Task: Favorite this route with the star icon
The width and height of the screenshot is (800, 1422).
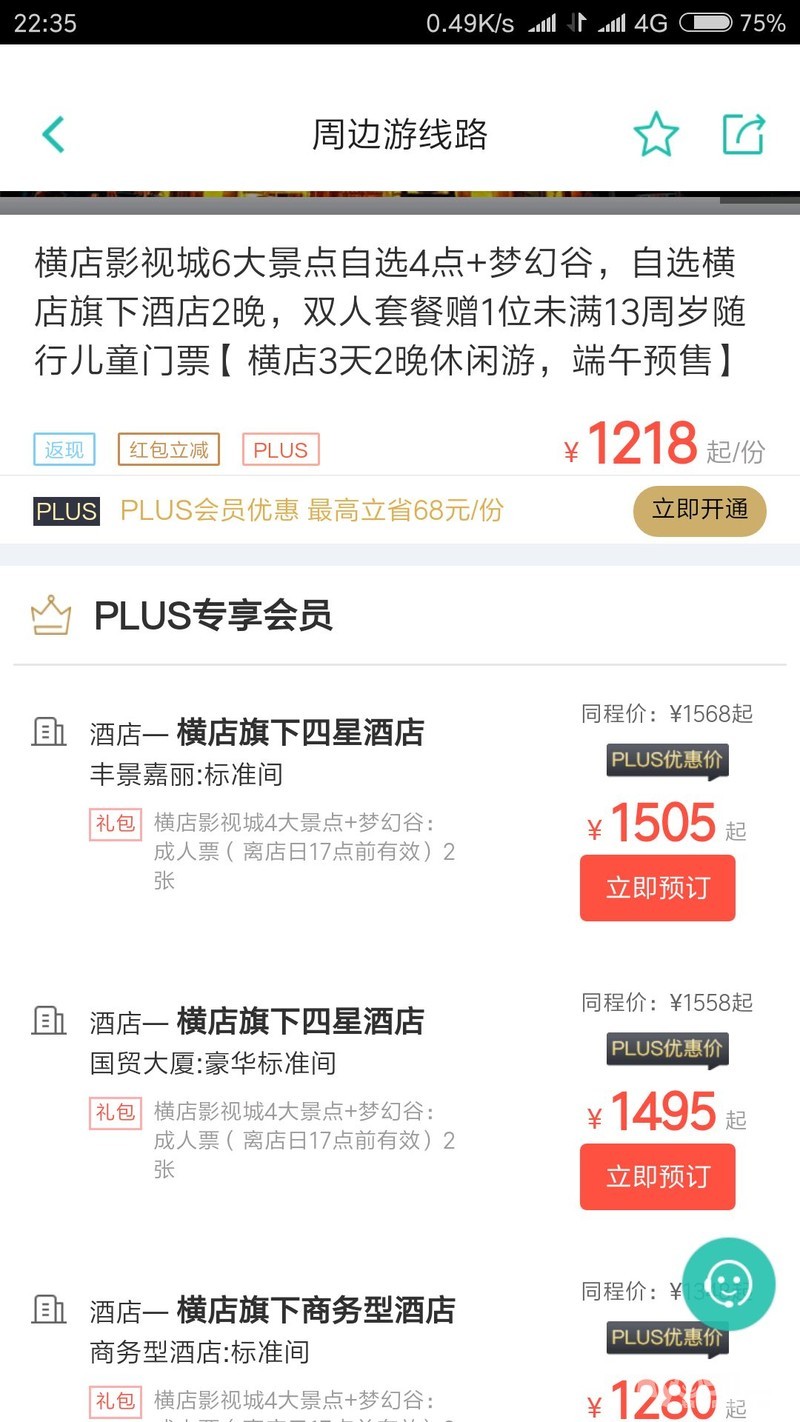Action: 656,134
